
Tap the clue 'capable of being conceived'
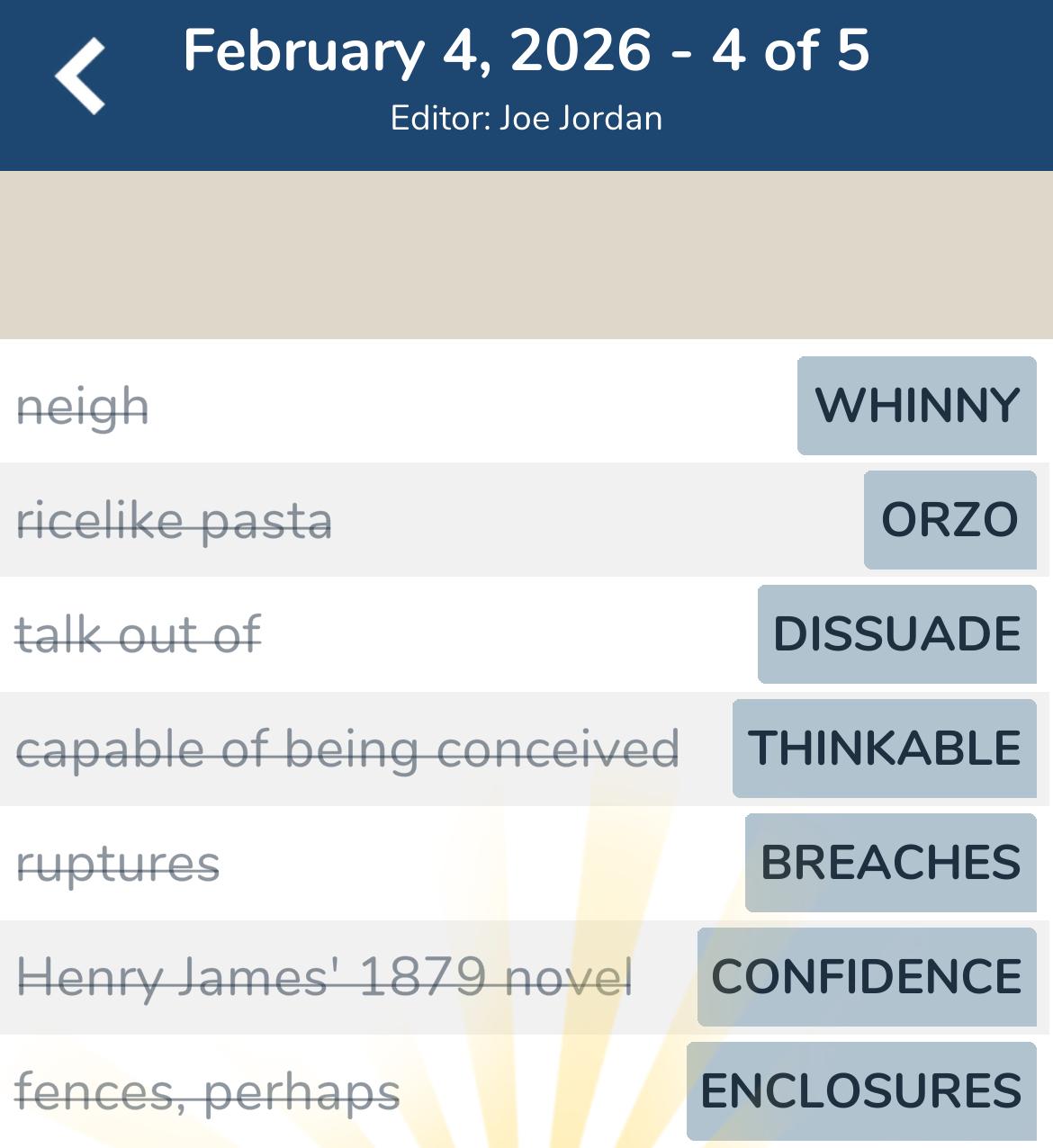[x=348, y=749]
